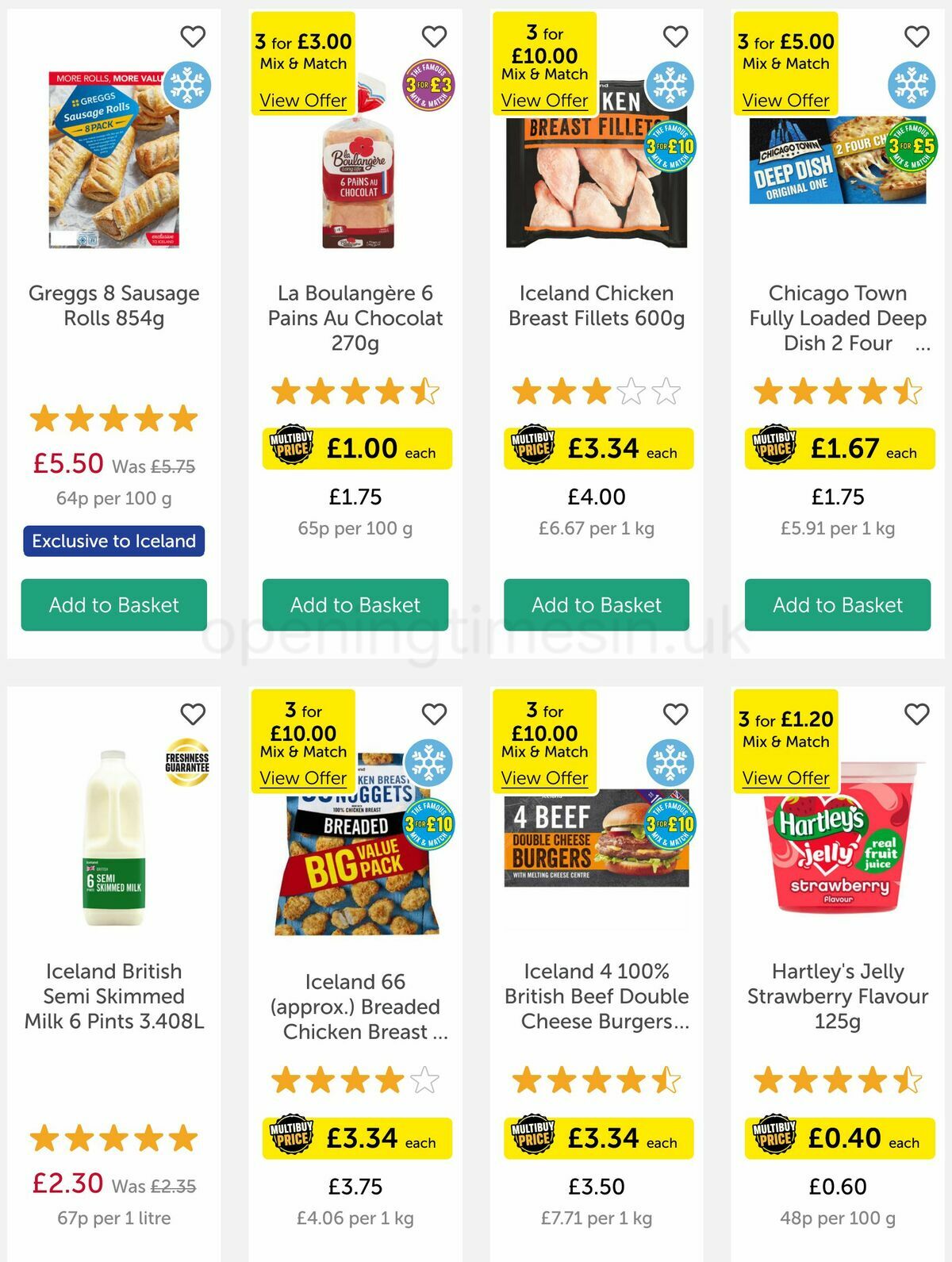Favourite Hartley's Jelly Strawberry Flavour
952x1262 pixels.
pos(916,714)
